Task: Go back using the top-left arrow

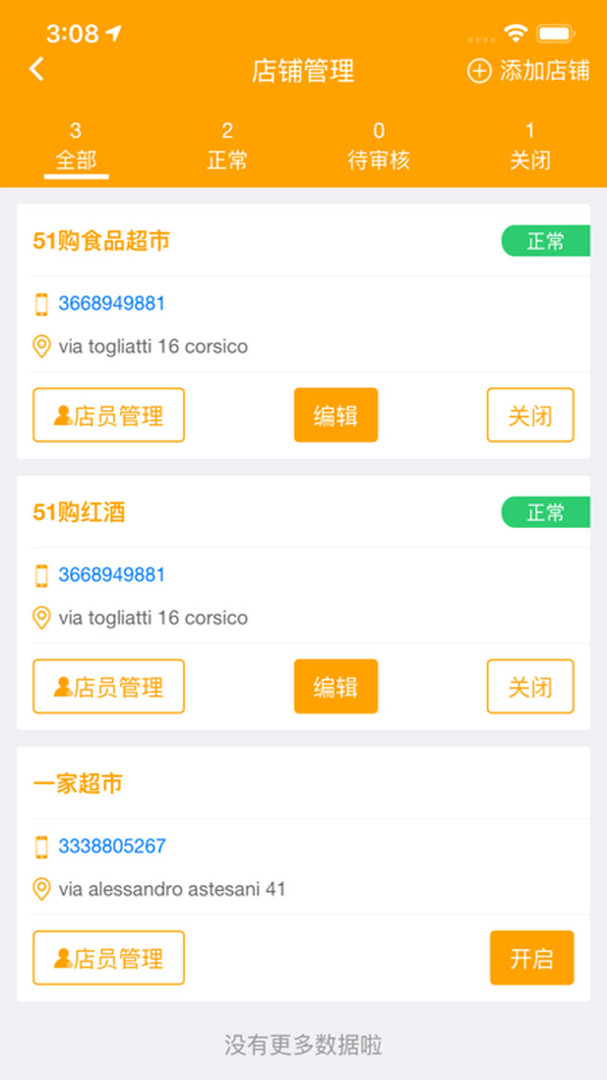Action: pyautogui.click(x=37, y=69)
